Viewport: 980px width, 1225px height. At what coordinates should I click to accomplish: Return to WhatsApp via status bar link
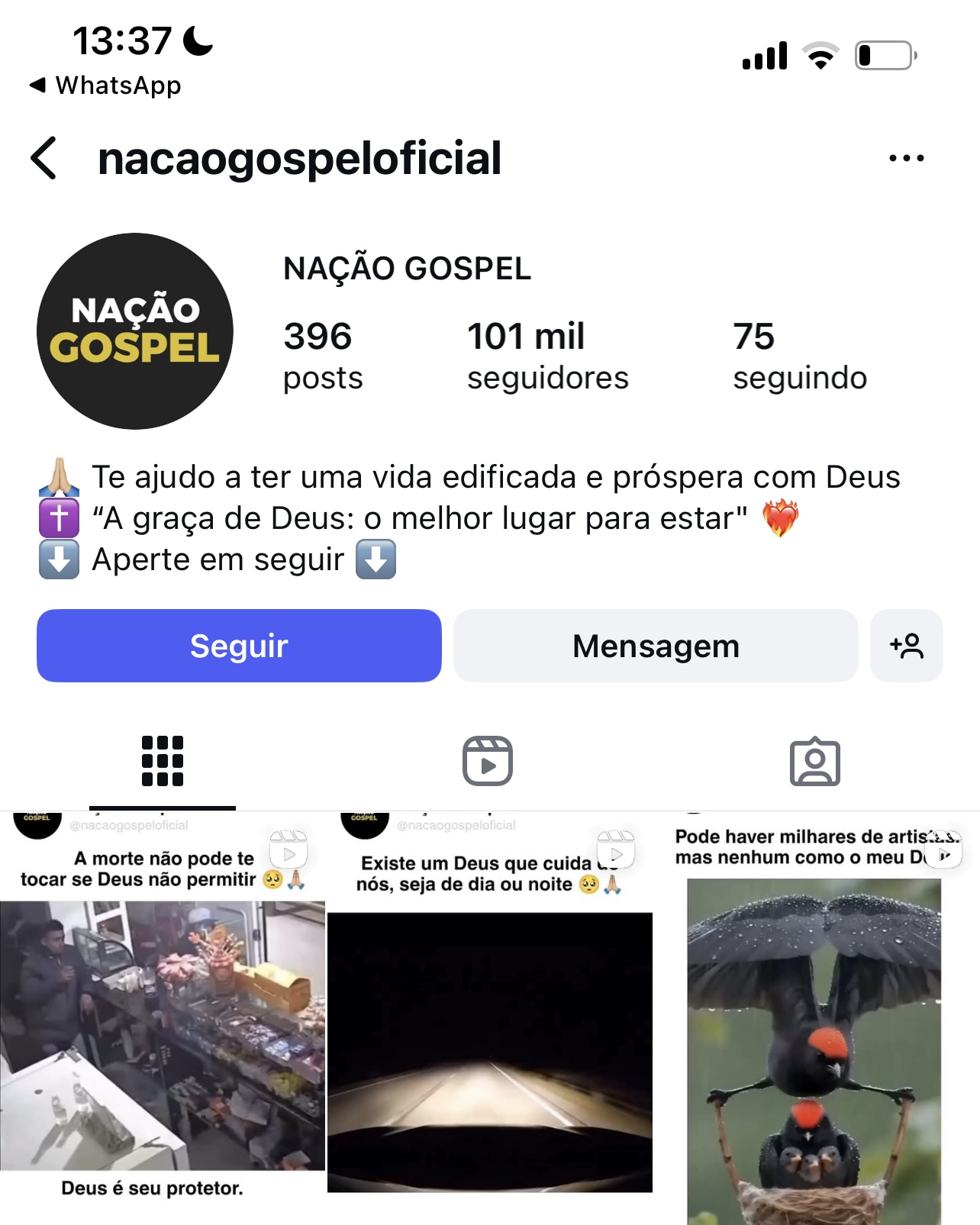[x=105, y=85]
